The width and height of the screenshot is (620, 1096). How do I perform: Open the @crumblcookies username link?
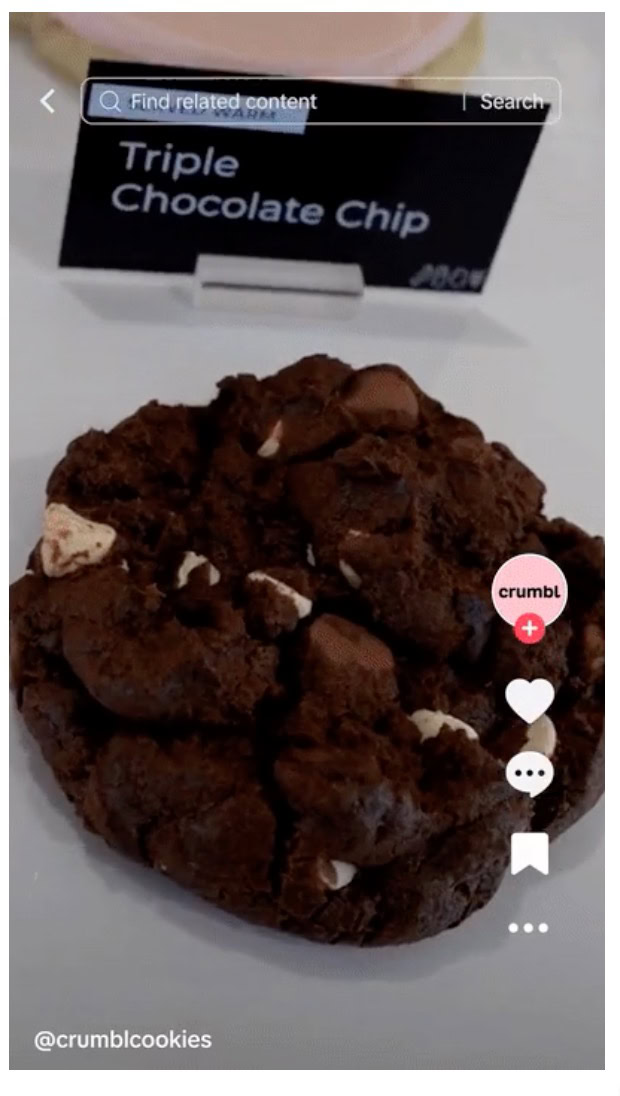(x=123, y=1040)
